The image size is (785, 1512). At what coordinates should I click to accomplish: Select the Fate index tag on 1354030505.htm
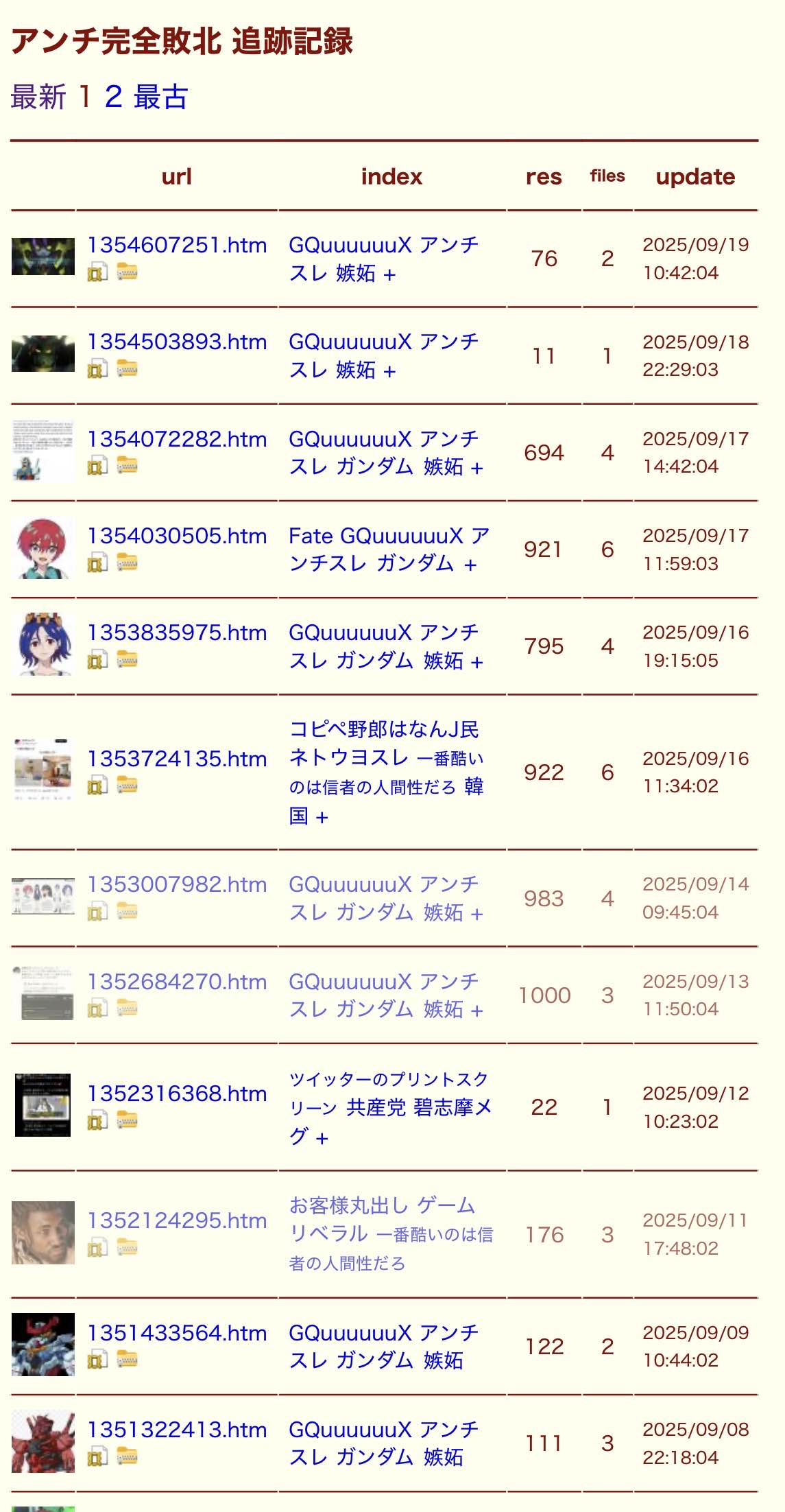311,536
